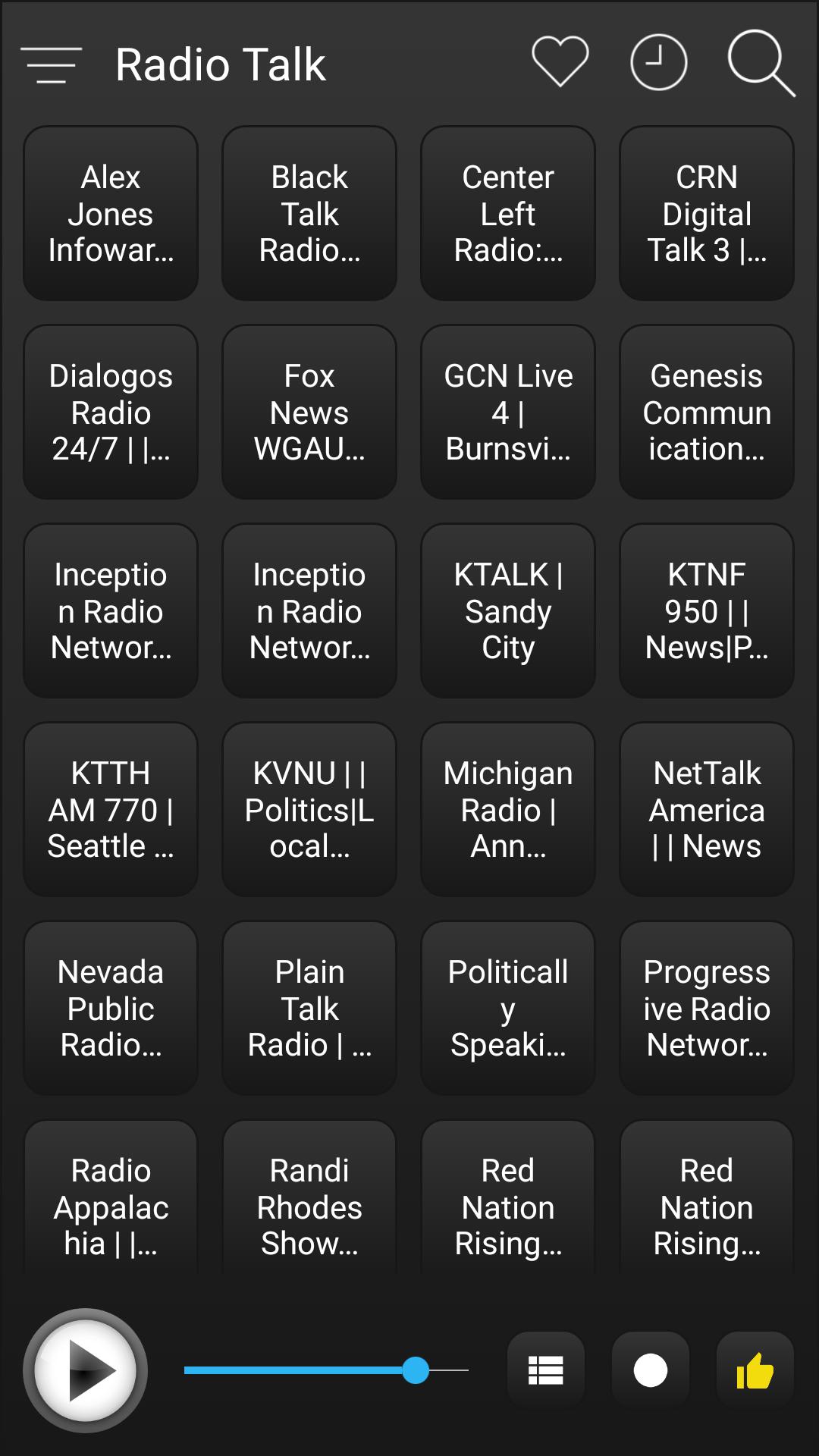819x1456 pixels.
Task: Open KTALK Sandy City station
Action: (508, 610)
